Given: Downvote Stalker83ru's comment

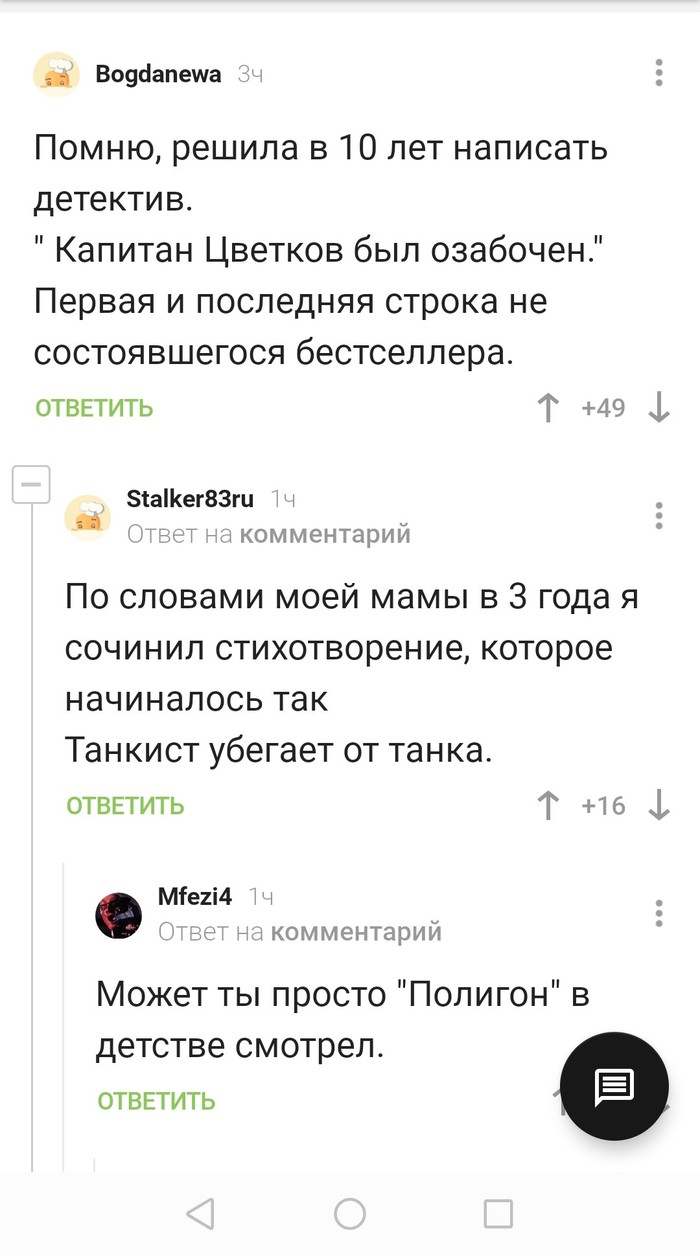Looking at the screenshot, I should click(658, 806).
